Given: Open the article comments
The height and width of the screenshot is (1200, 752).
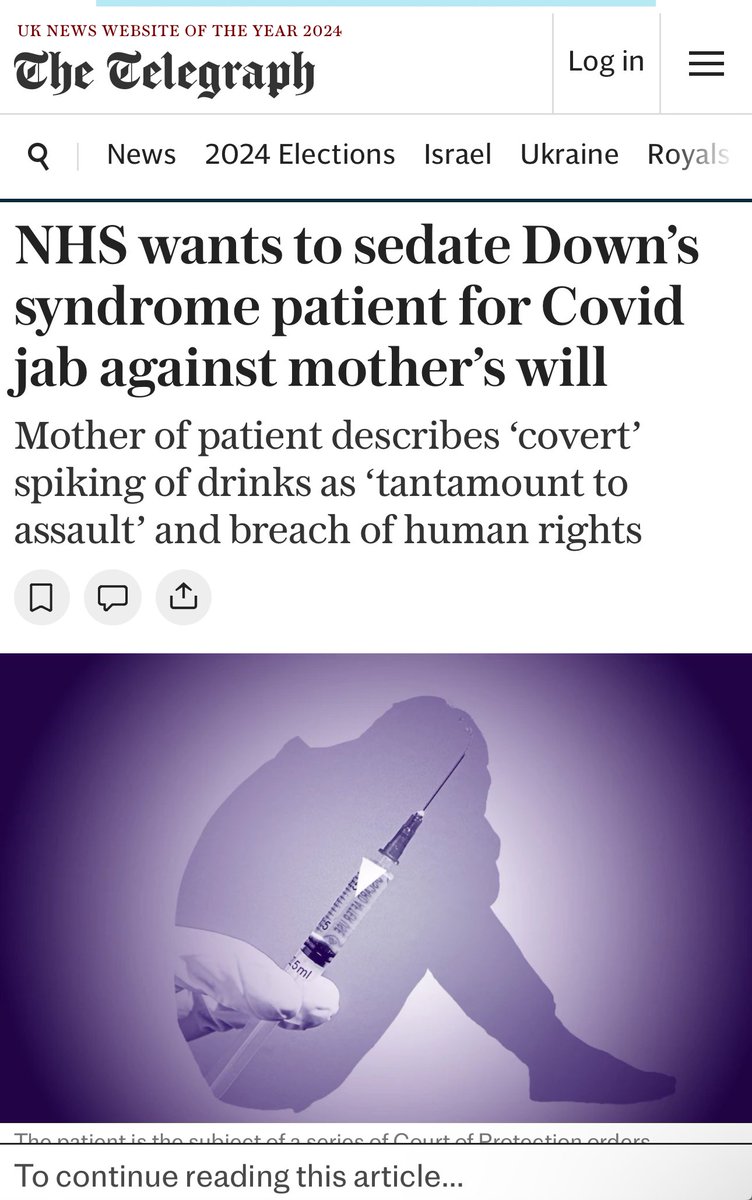Looking at the screenshot, I should pyautogui.click(x=112, y=597).
